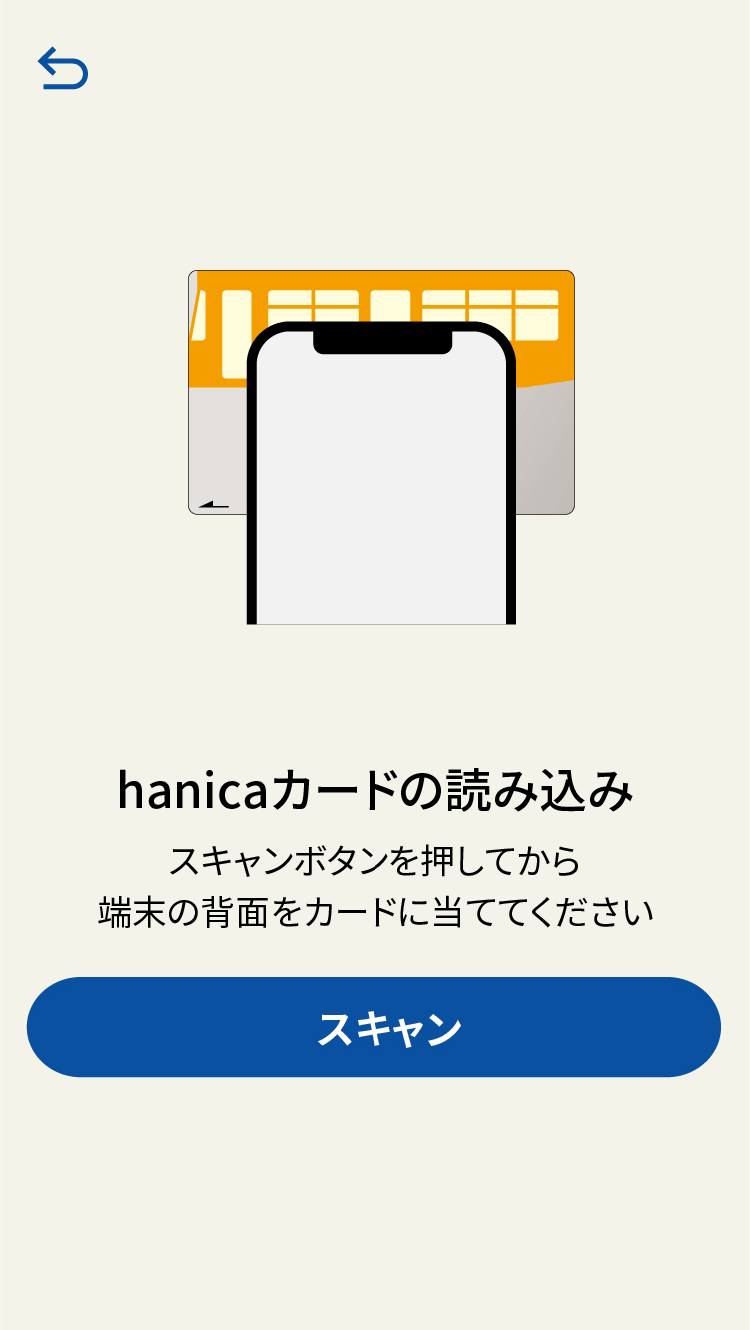
Task: Click the top-left corner navigation control
Action: 65,68
